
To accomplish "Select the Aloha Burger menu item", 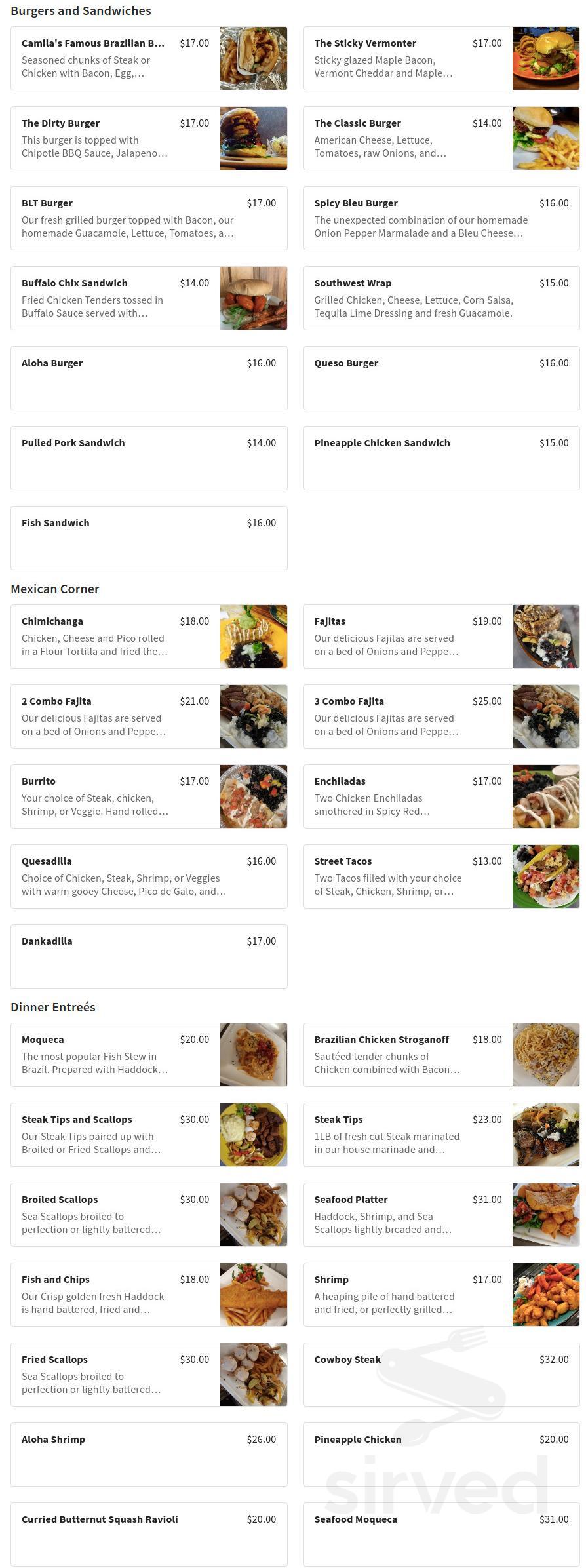I will (x=149, y=378).
